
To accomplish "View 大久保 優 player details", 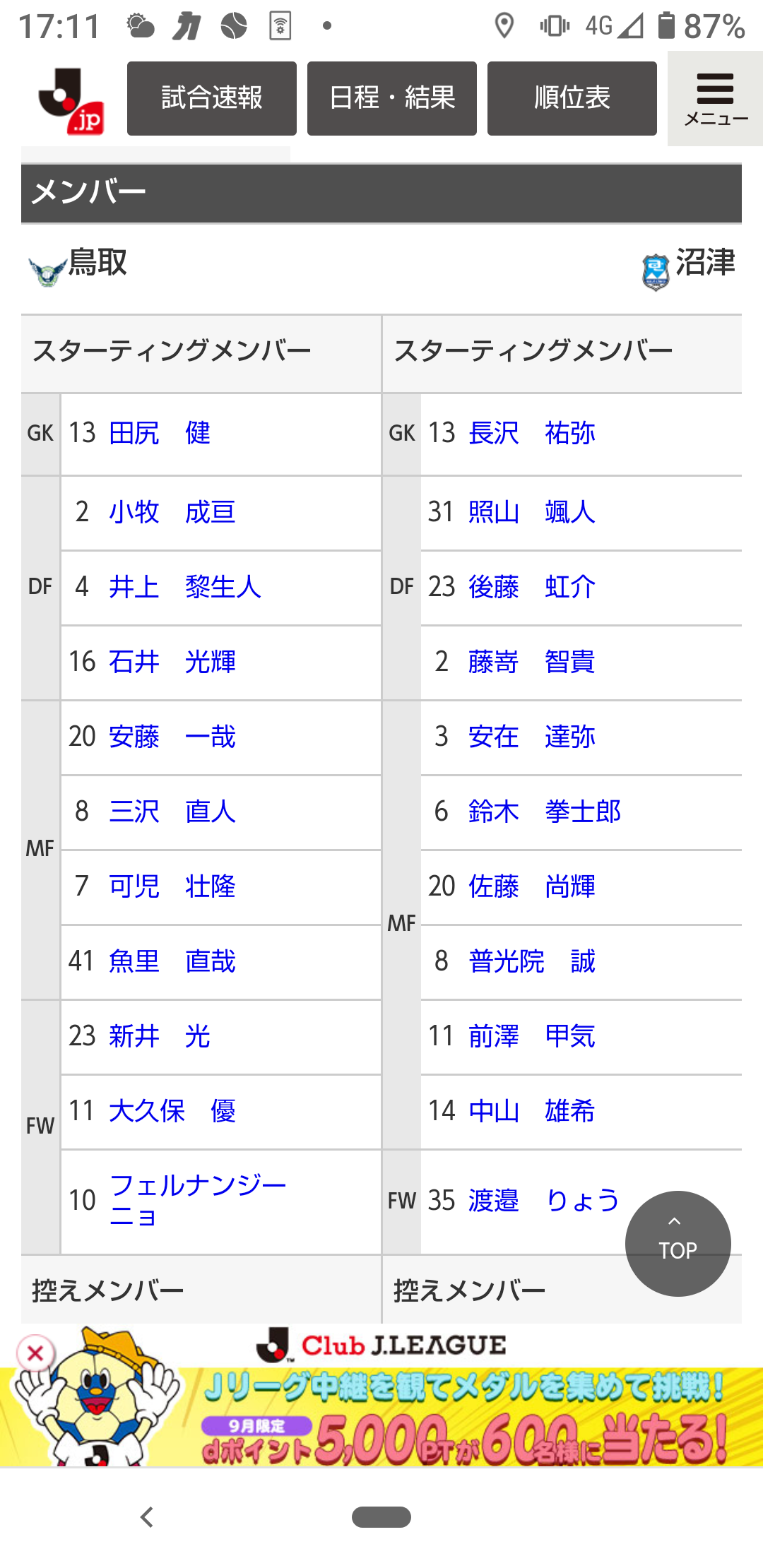I will click(x=172, y=1111).
